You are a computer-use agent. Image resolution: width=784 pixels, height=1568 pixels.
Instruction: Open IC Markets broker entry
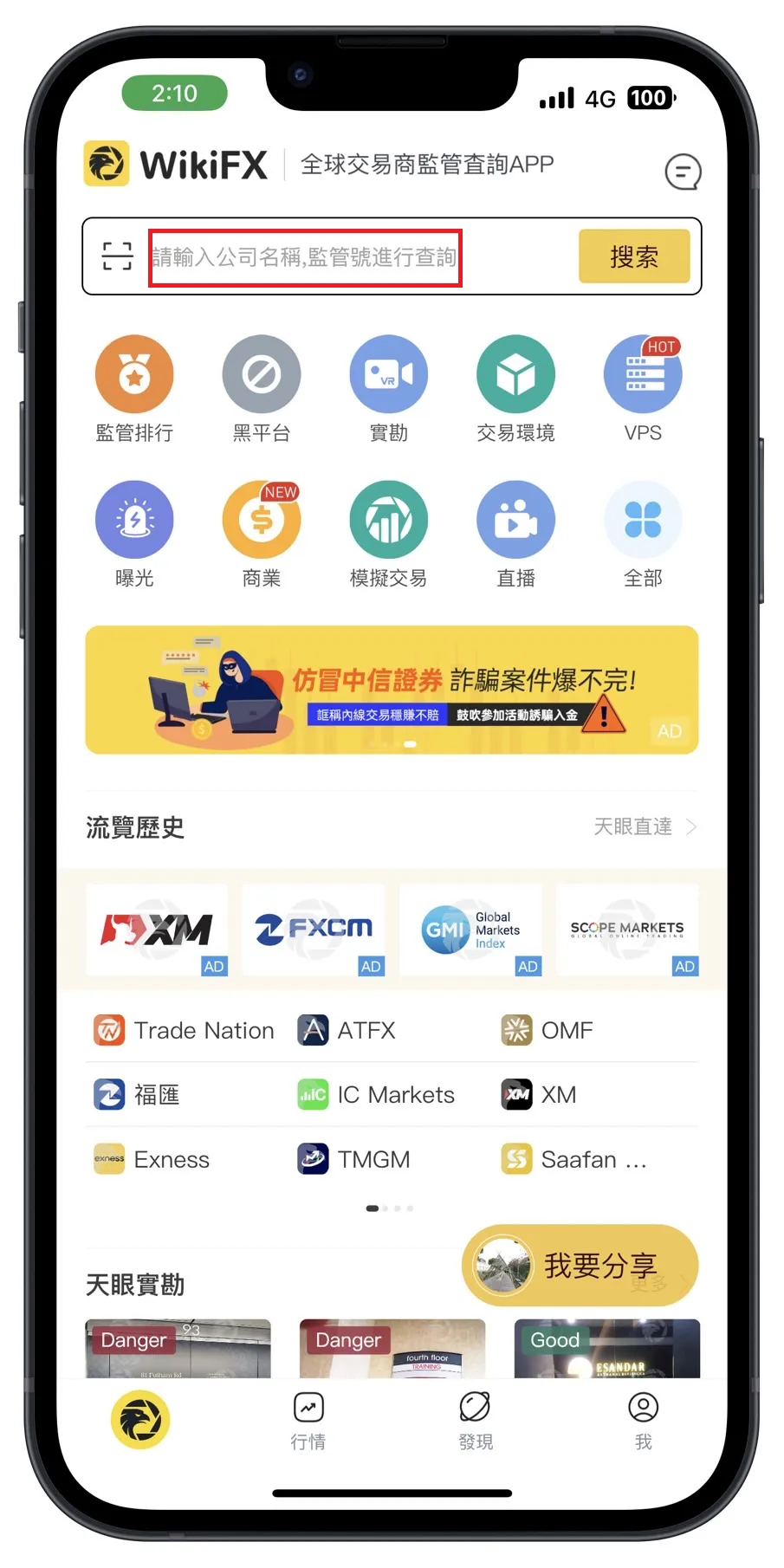376,1095
